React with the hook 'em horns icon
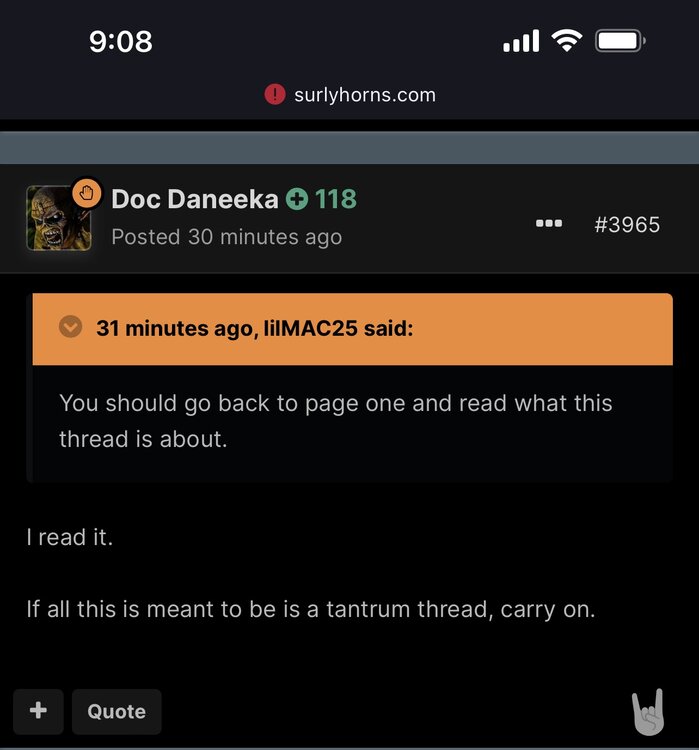Screen dimensions: 699x750 pos(648,713)
